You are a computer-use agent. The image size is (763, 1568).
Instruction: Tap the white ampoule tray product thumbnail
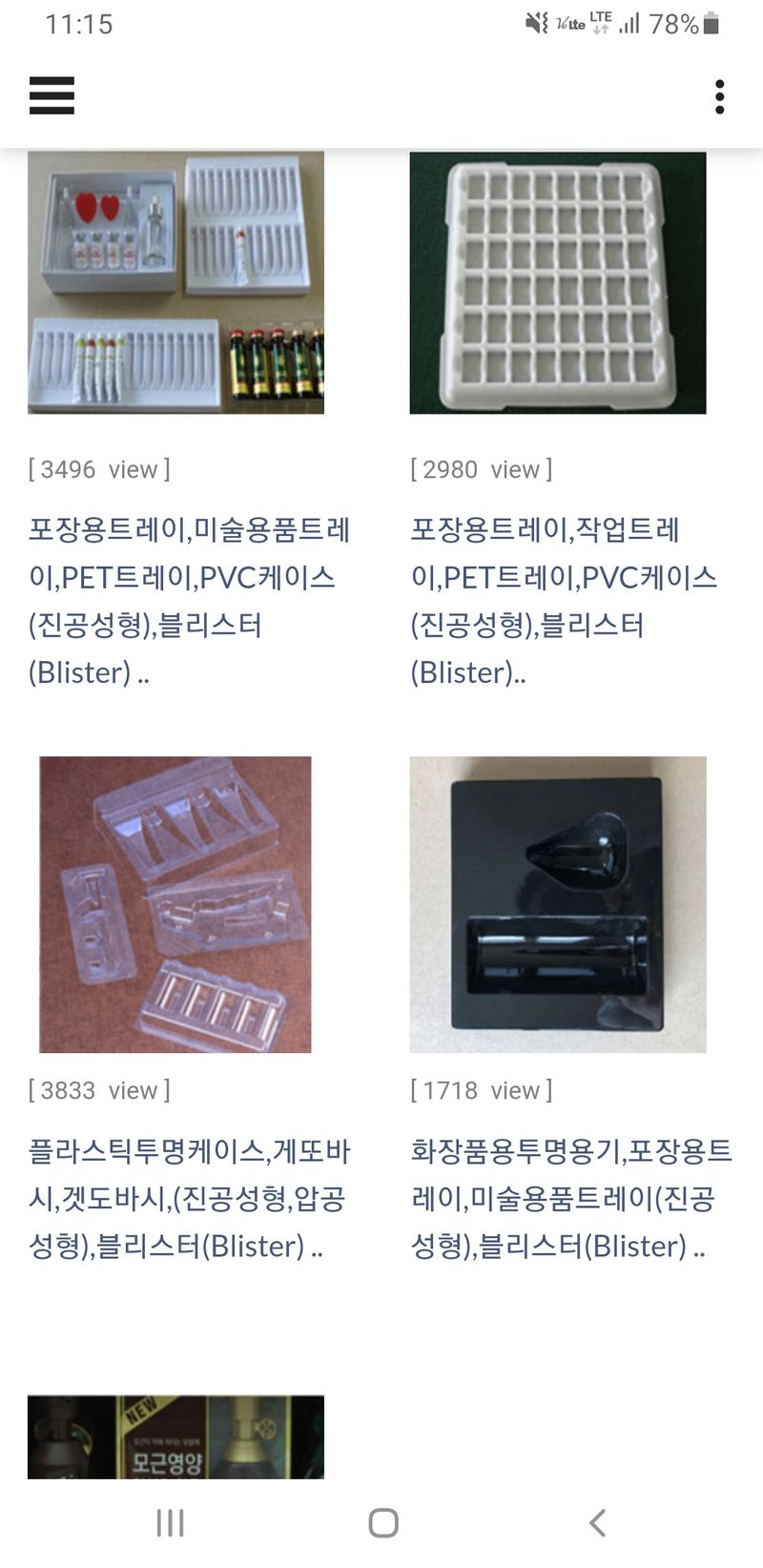[x=175, y=282]
